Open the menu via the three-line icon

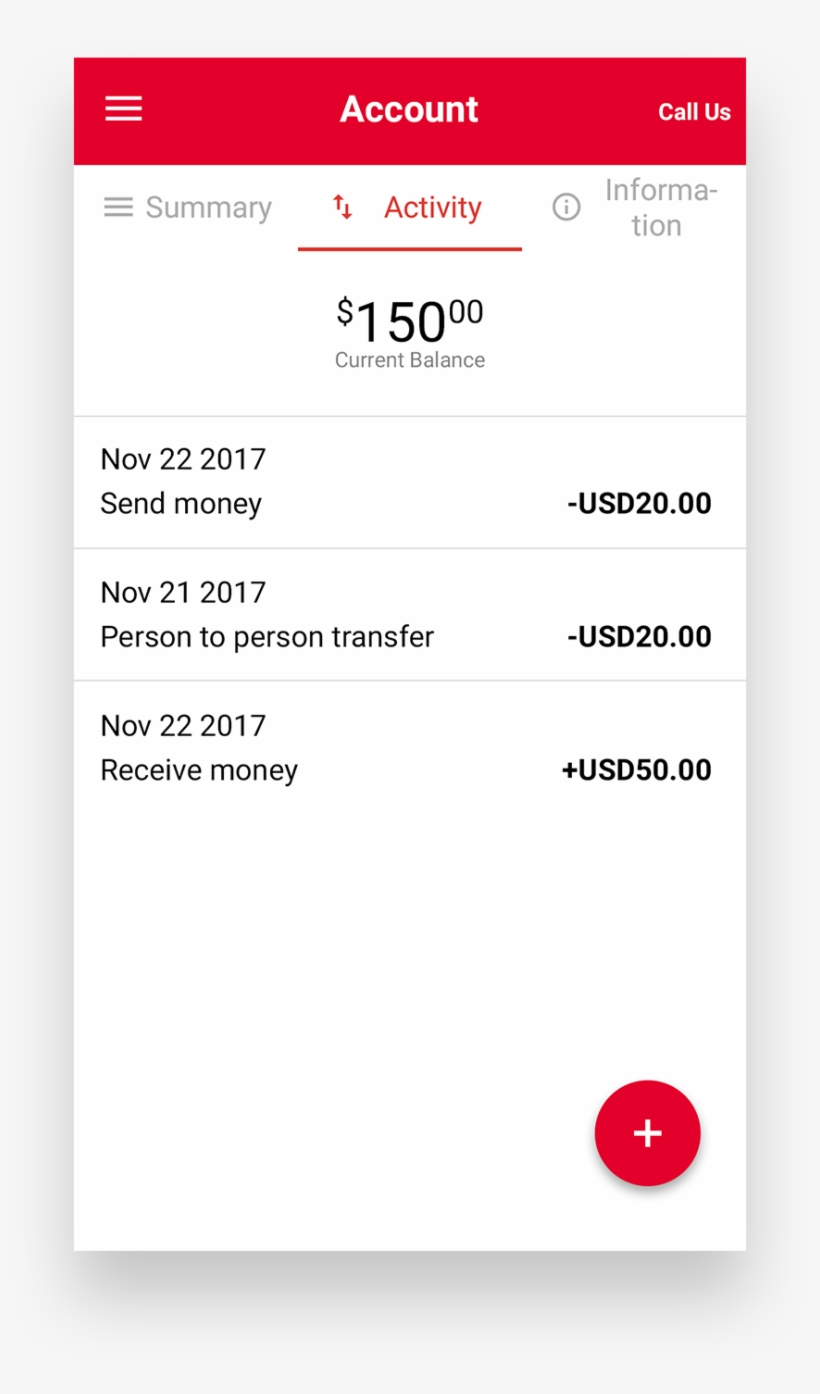[x=123, y=108]
